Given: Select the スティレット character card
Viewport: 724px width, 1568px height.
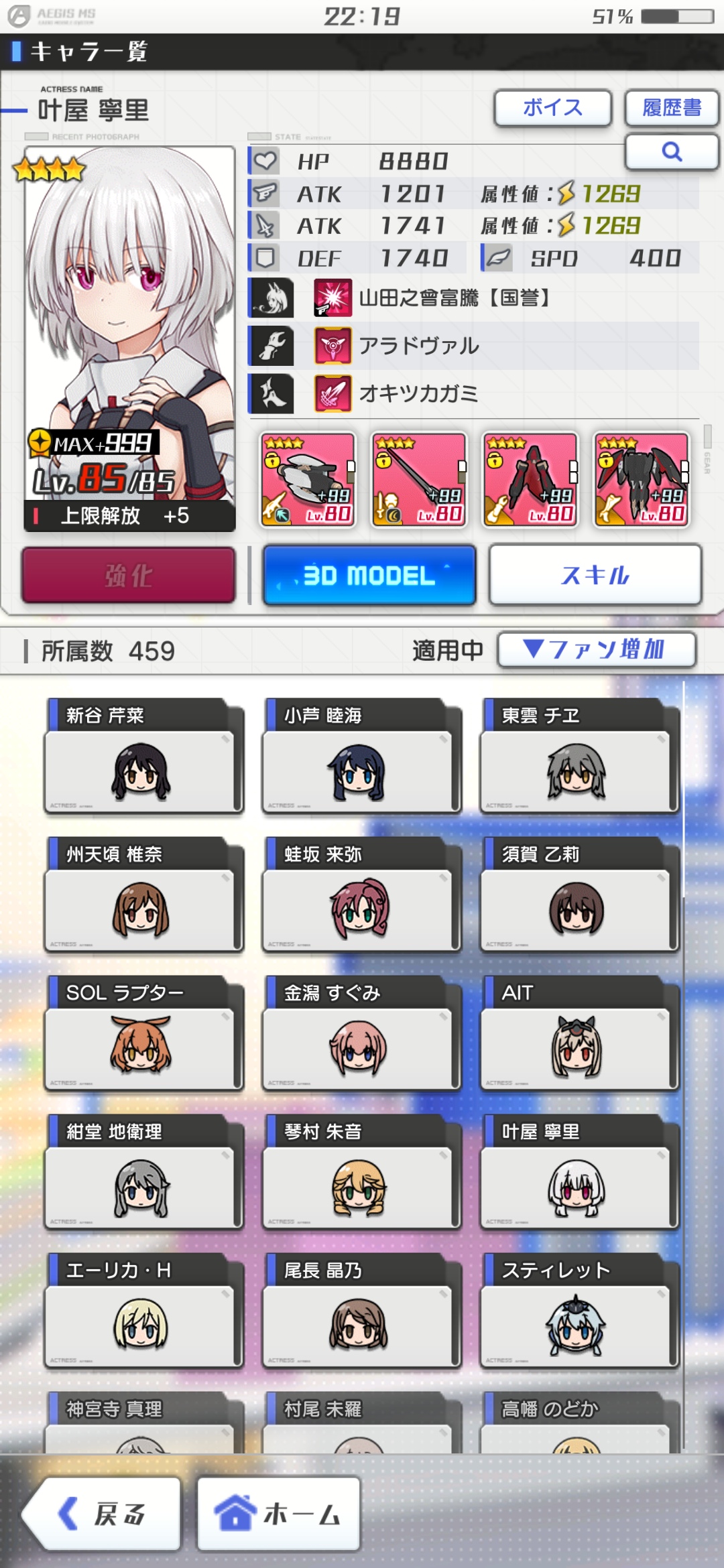Looking at the screenshot, I should point(579,1312).
